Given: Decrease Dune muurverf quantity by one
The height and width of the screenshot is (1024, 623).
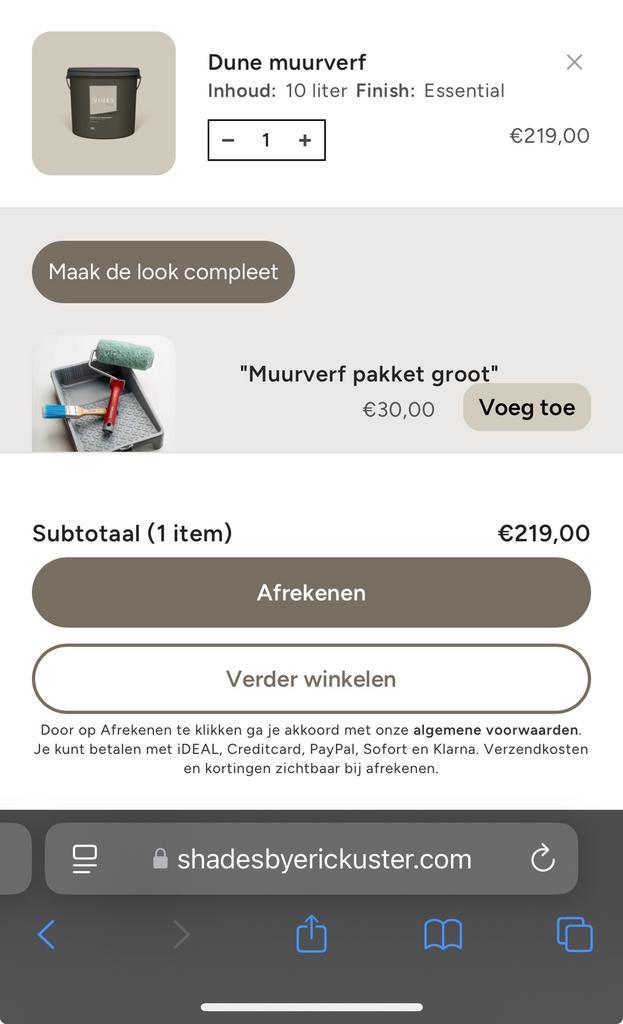Looking at the screenshot, I should (228, 140).
